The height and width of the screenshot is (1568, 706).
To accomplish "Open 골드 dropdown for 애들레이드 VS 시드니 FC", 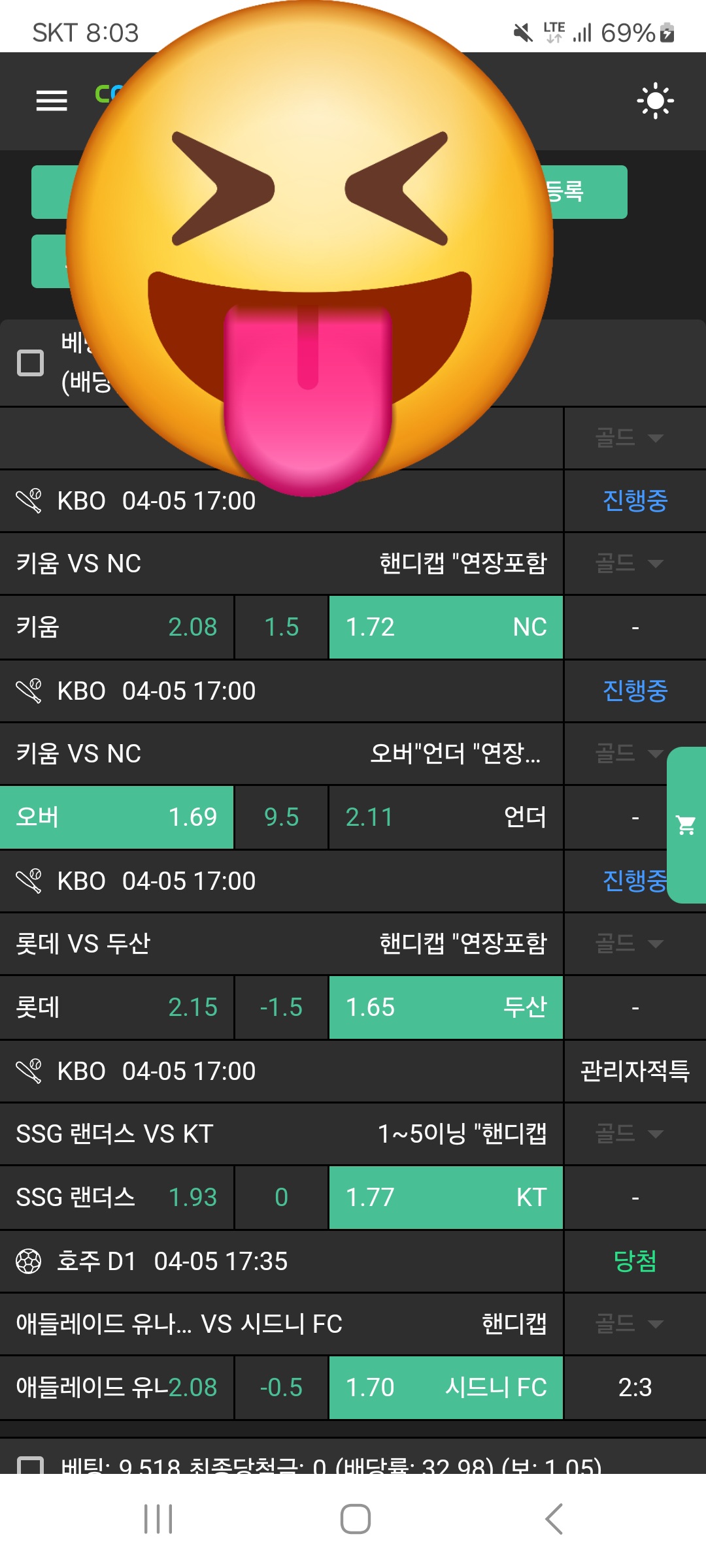I will (629, 1324).
